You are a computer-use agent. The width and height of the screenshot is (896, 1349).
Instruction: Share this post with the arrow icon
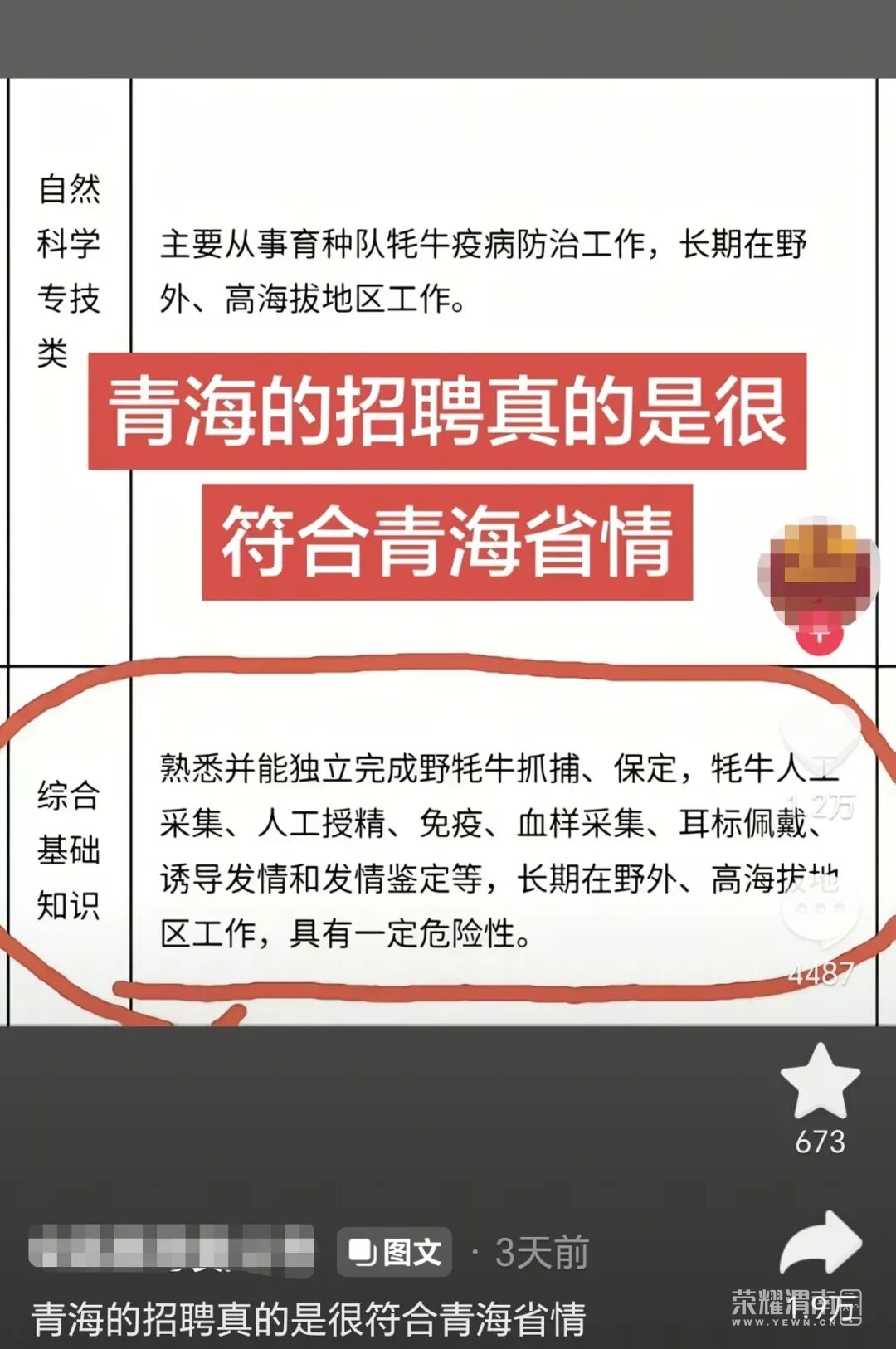[820, 1244]
